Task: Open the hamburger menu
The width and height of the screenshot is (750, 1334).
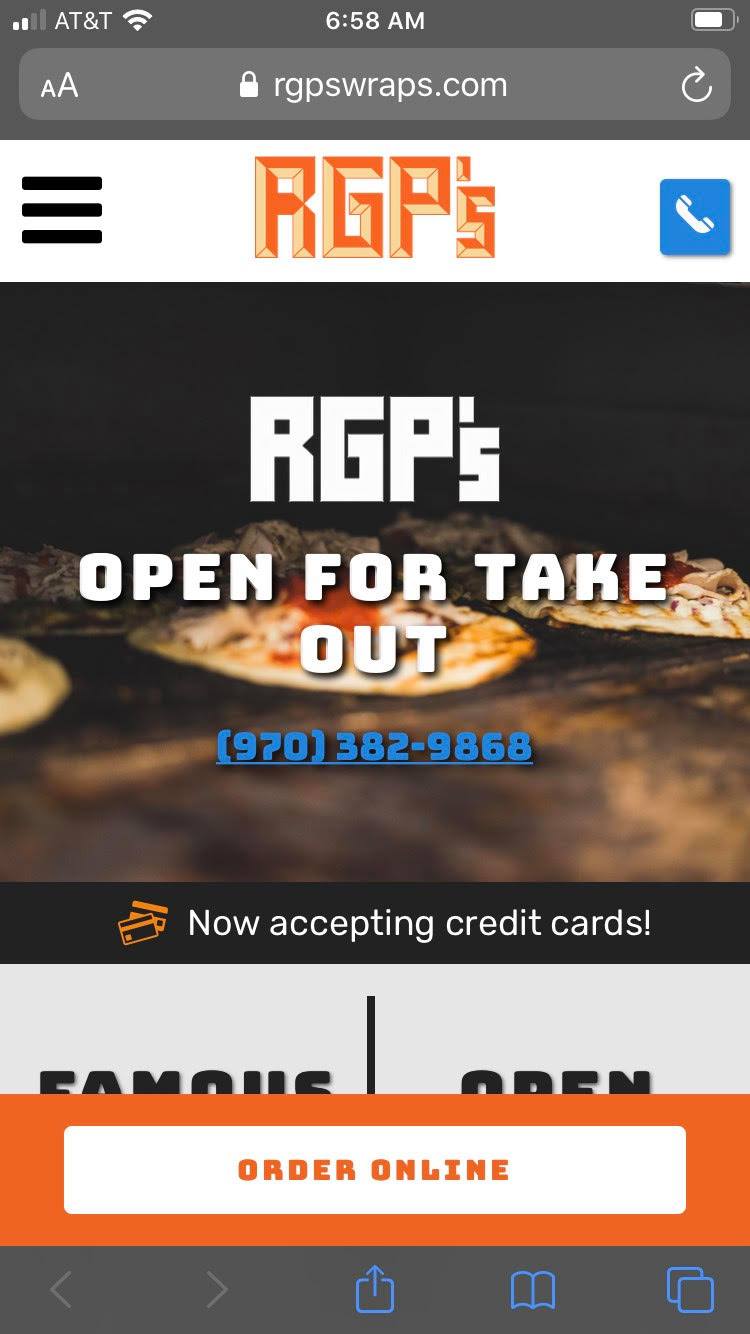Action: pyautogui.click(x=62, y=210)
